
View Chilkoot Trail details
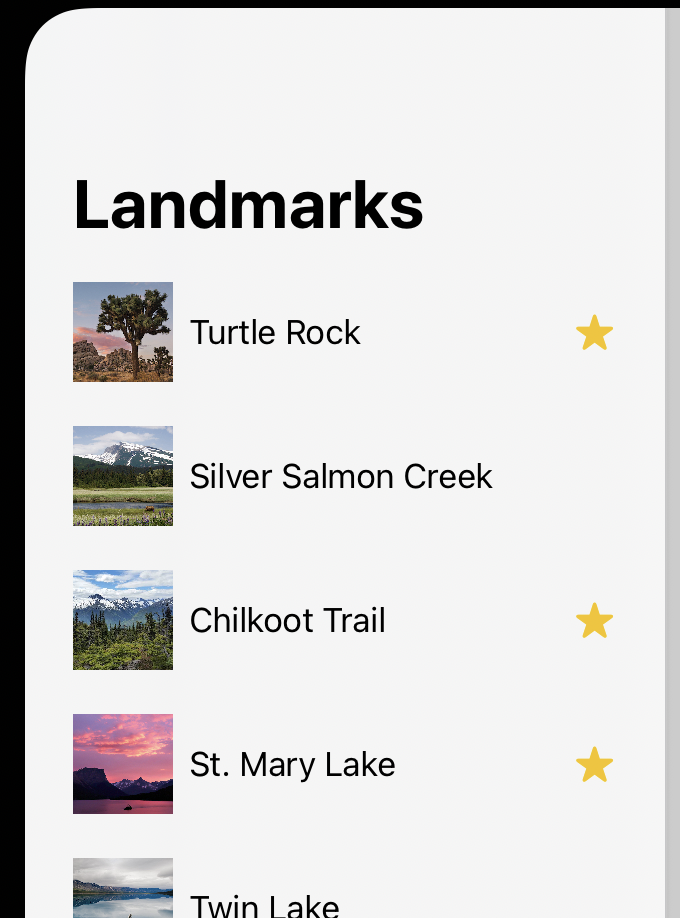pyautogui.click(x=287, y=620)
